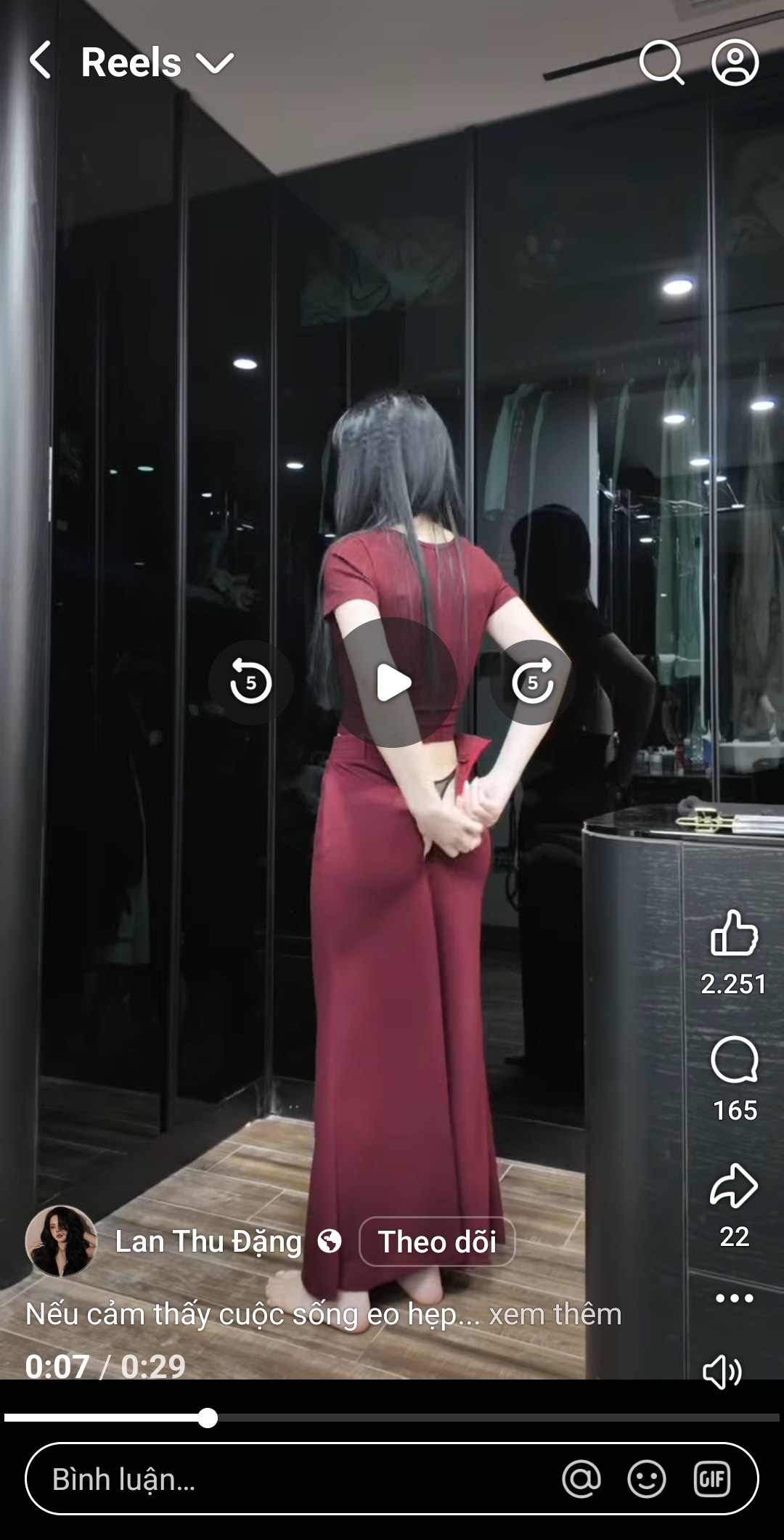784x1540 pixels.
Task: Skip forward 5 seconds
Action: pyautogui.click(x=532, y=683)
